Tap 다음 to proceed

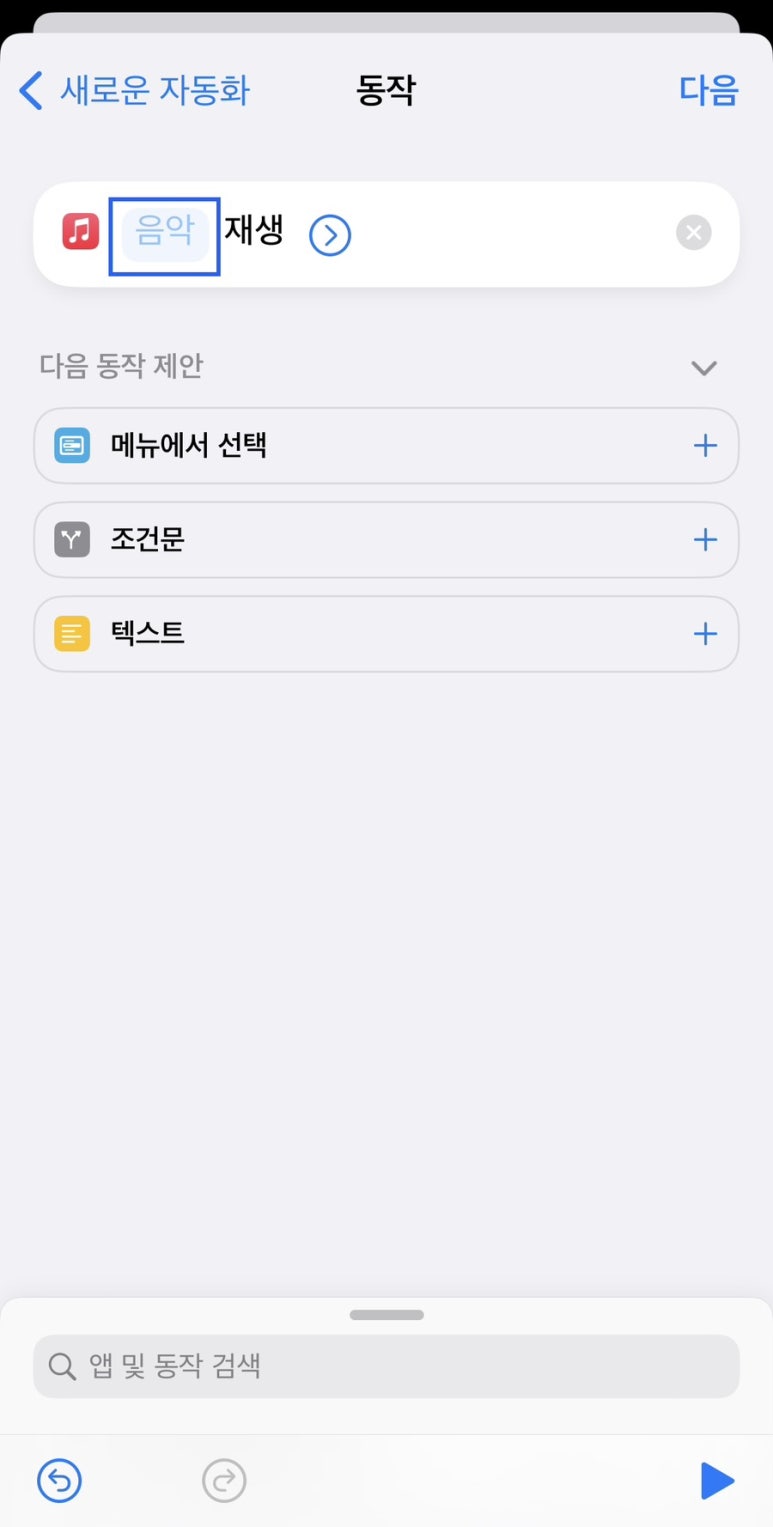coord(708,90)
